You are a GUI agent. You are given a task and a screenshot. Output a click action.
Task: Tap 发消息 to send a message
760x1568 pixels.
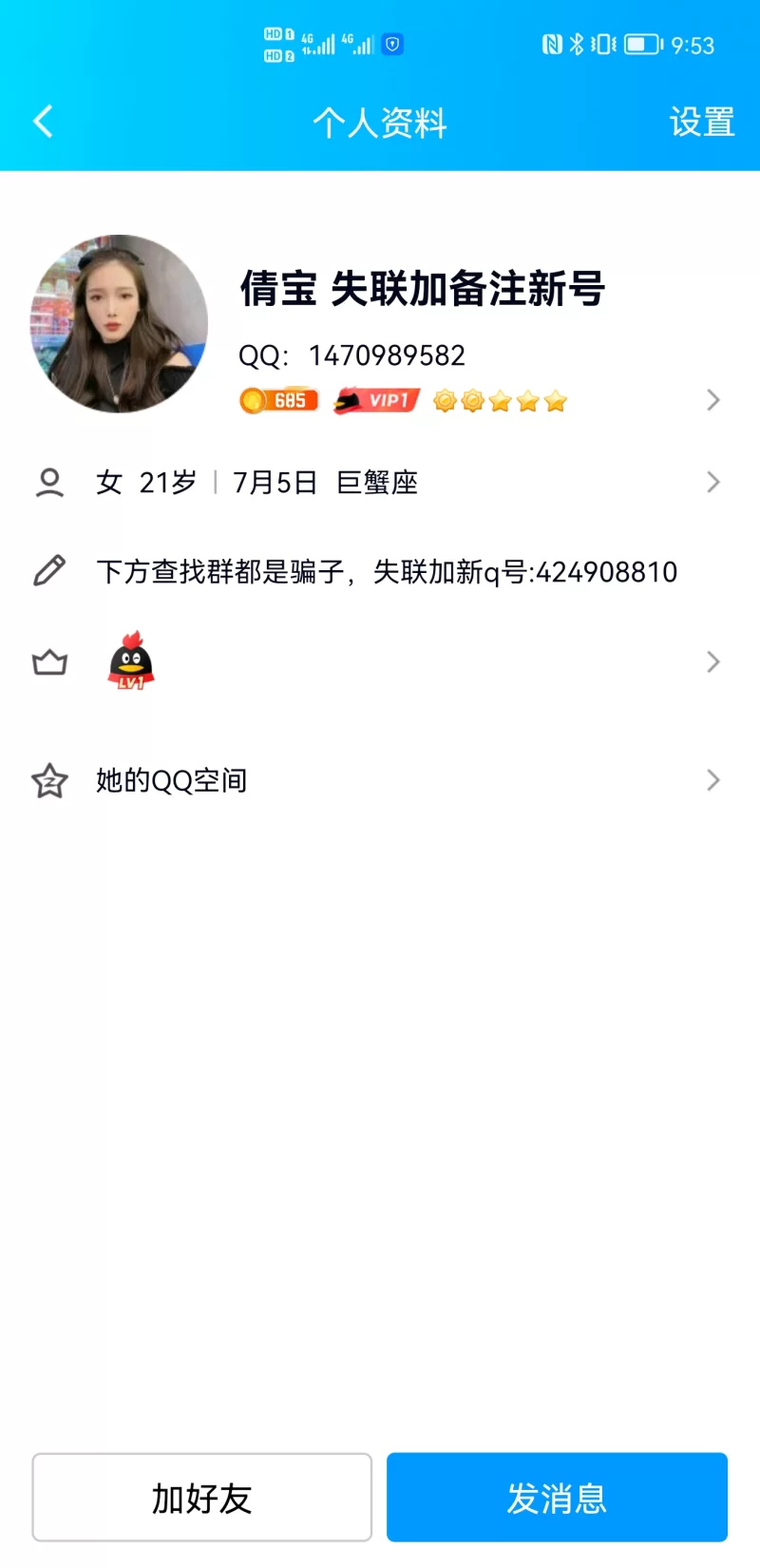tap(557, 1498)
